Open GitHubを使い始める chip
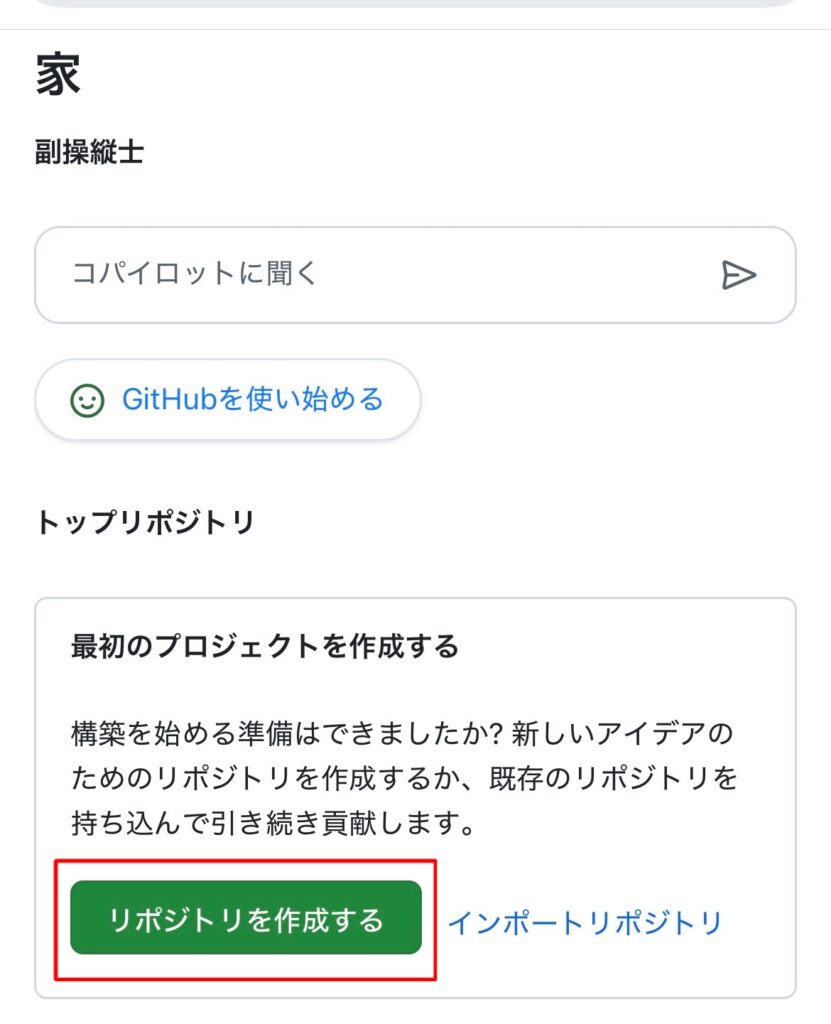Image resolution: width=831 pixels, height=1024 pixels. (228, 400)
